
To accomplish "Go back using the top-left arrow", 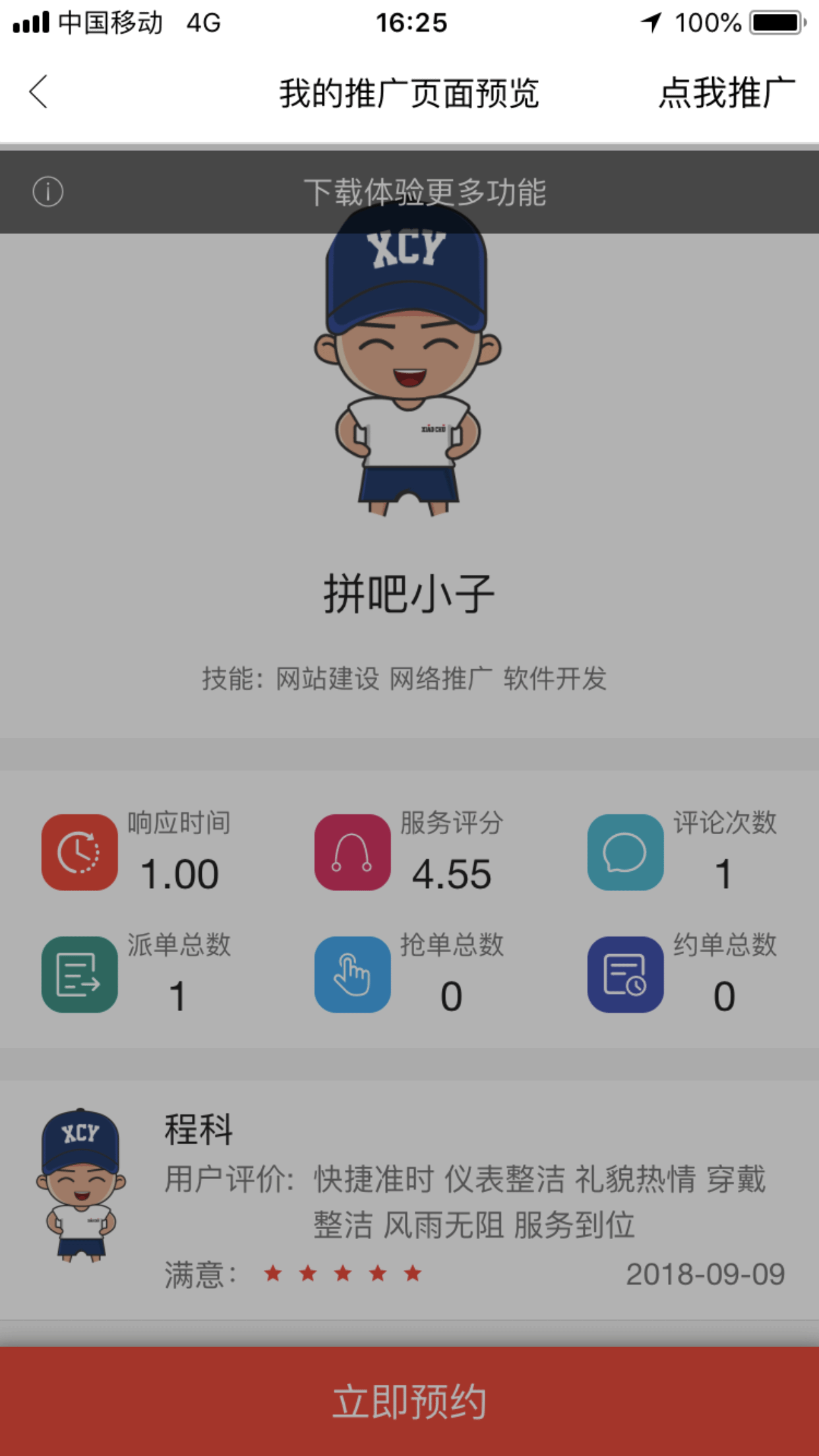I will tap(39, 92).
